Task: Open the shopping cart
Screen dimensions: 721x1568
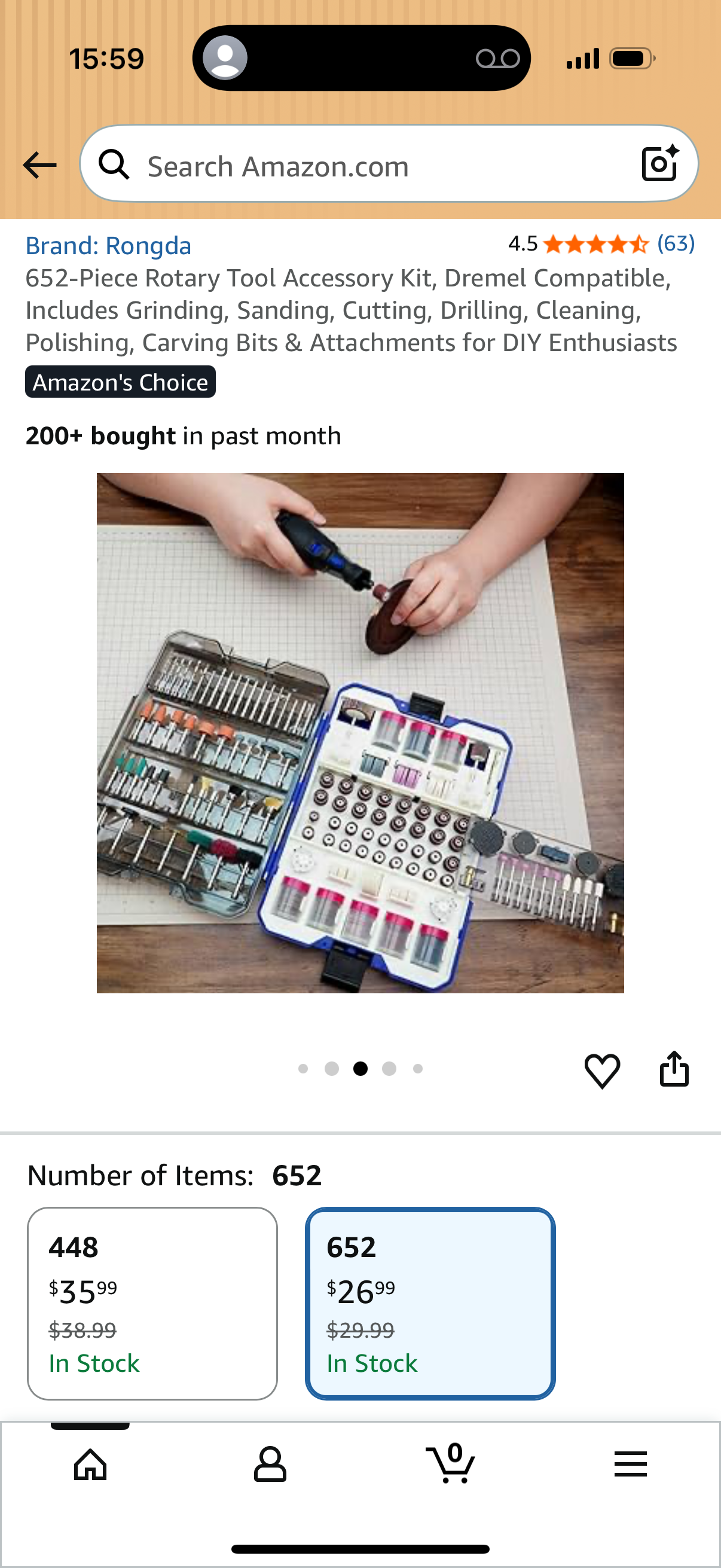Action: pos(450,1462)
